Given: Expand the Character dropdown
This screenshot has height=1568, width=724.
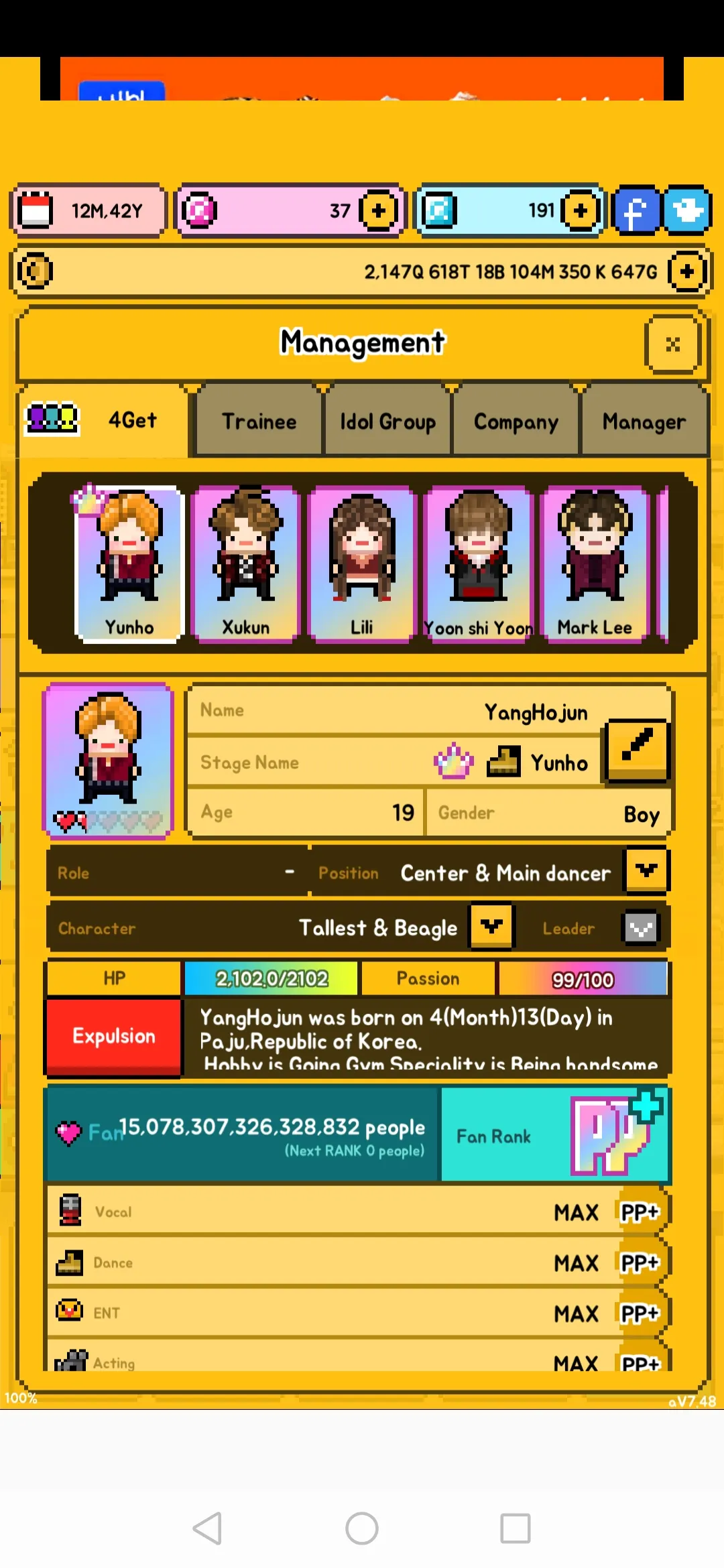Looking at the screenshot, I should tap(491, 927).
